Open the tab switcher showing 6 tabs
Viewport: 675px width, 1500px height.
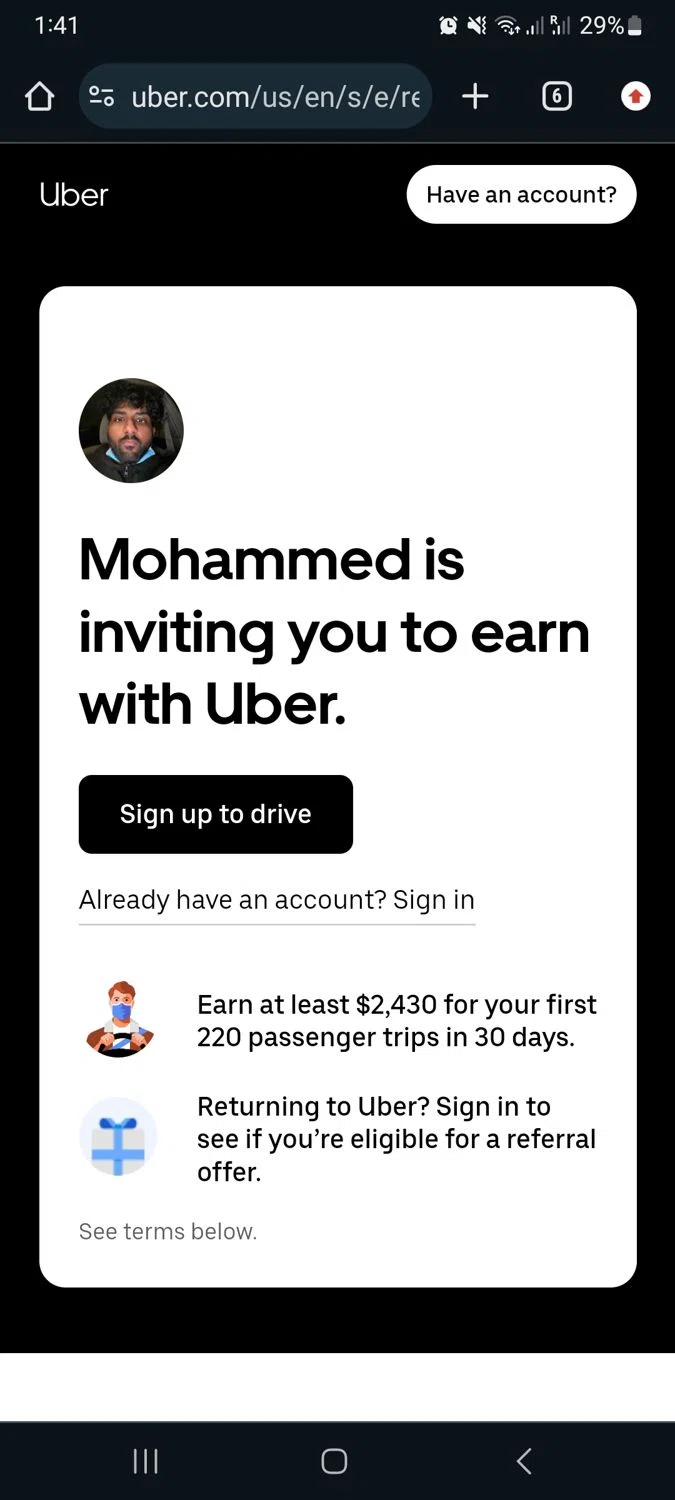coord(556,97)
